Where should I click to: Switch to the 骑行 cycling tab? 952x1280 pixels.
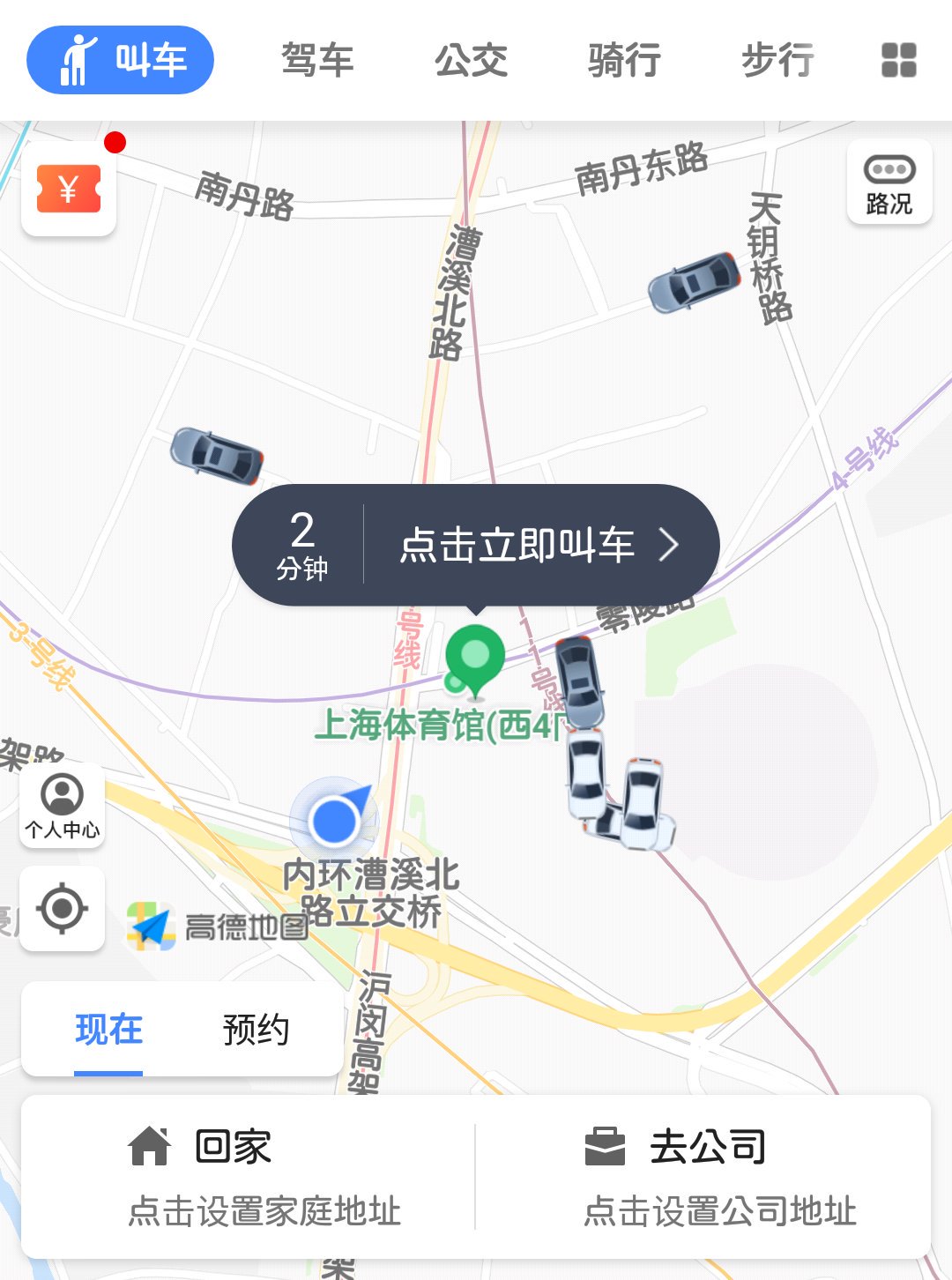point(624,60)
